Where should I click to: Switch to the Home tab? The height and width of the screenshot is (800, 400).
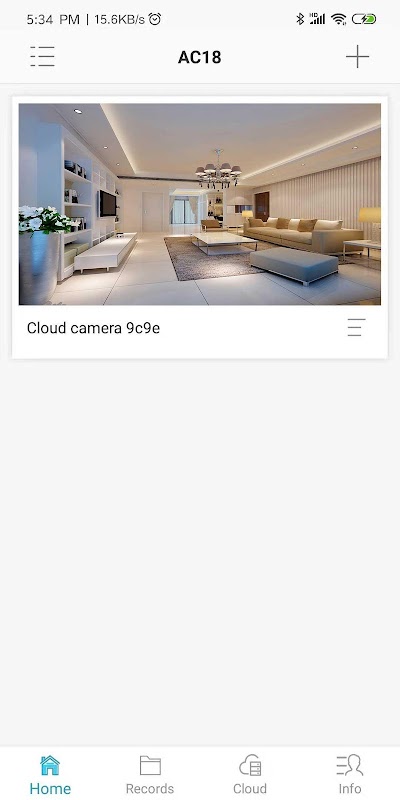[50, 774]
